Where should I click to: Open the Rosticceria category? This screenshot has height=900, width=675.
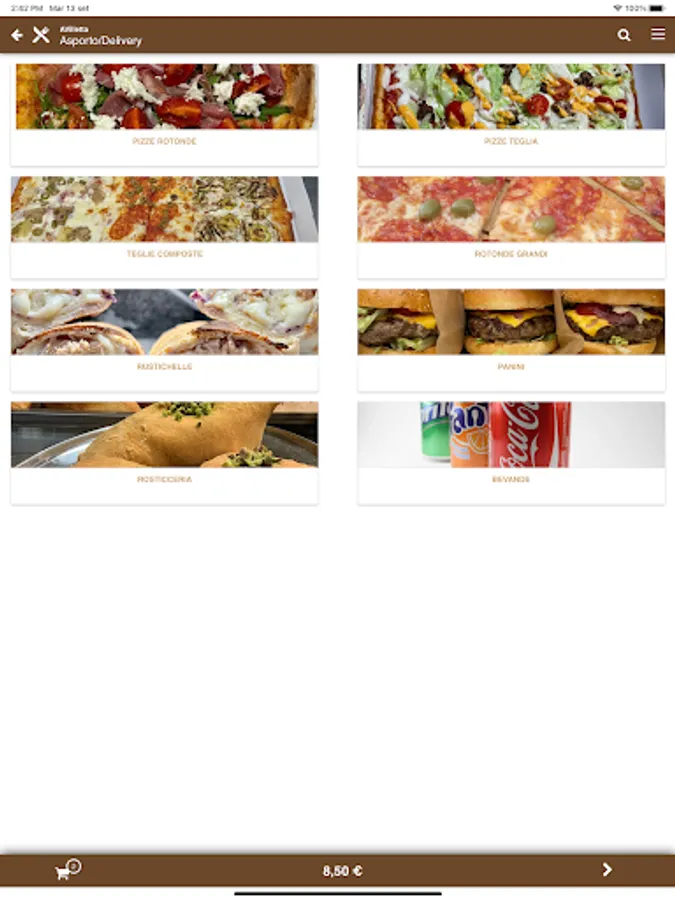[x=164, y=453]
